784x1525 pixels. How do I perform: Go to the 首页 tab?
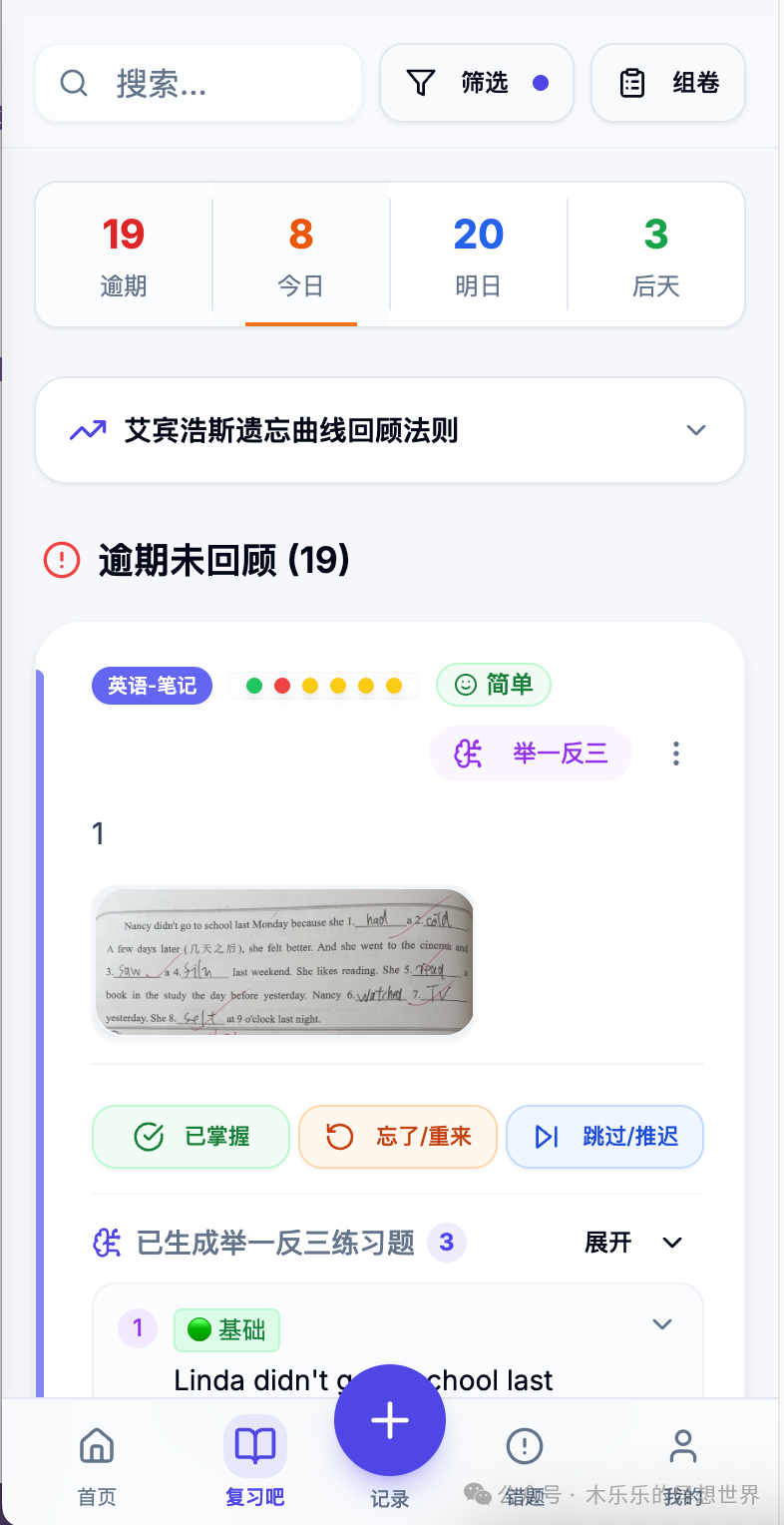(97, 1462)
